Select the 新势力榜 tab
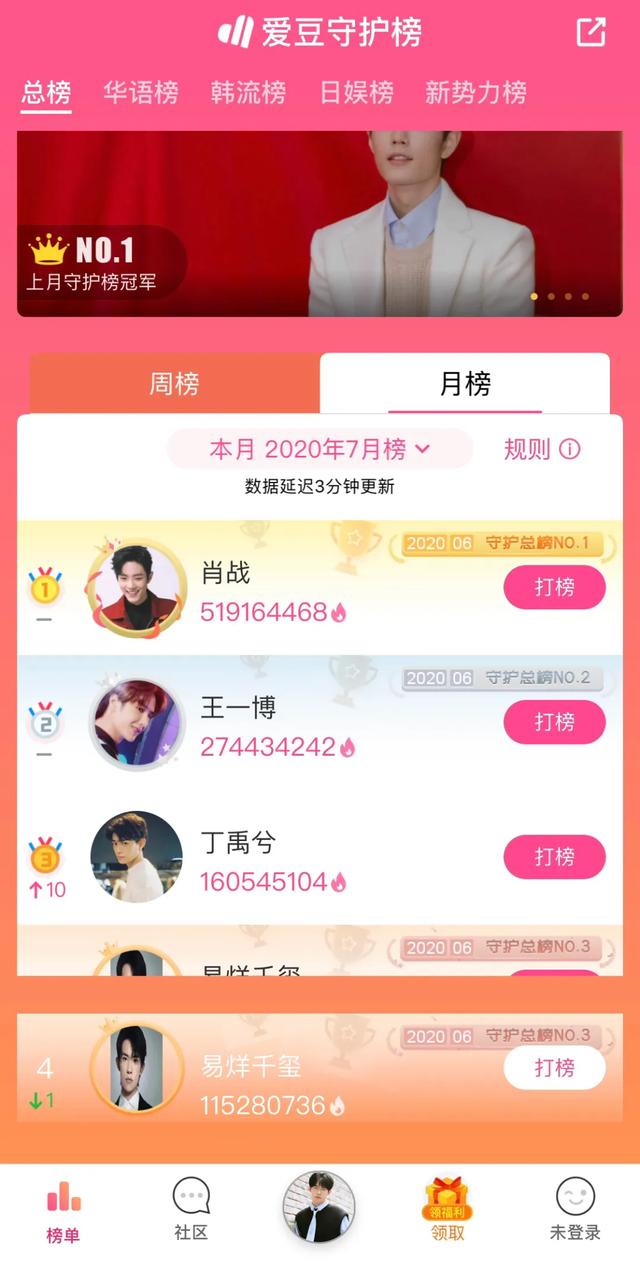 coord(476,93)
